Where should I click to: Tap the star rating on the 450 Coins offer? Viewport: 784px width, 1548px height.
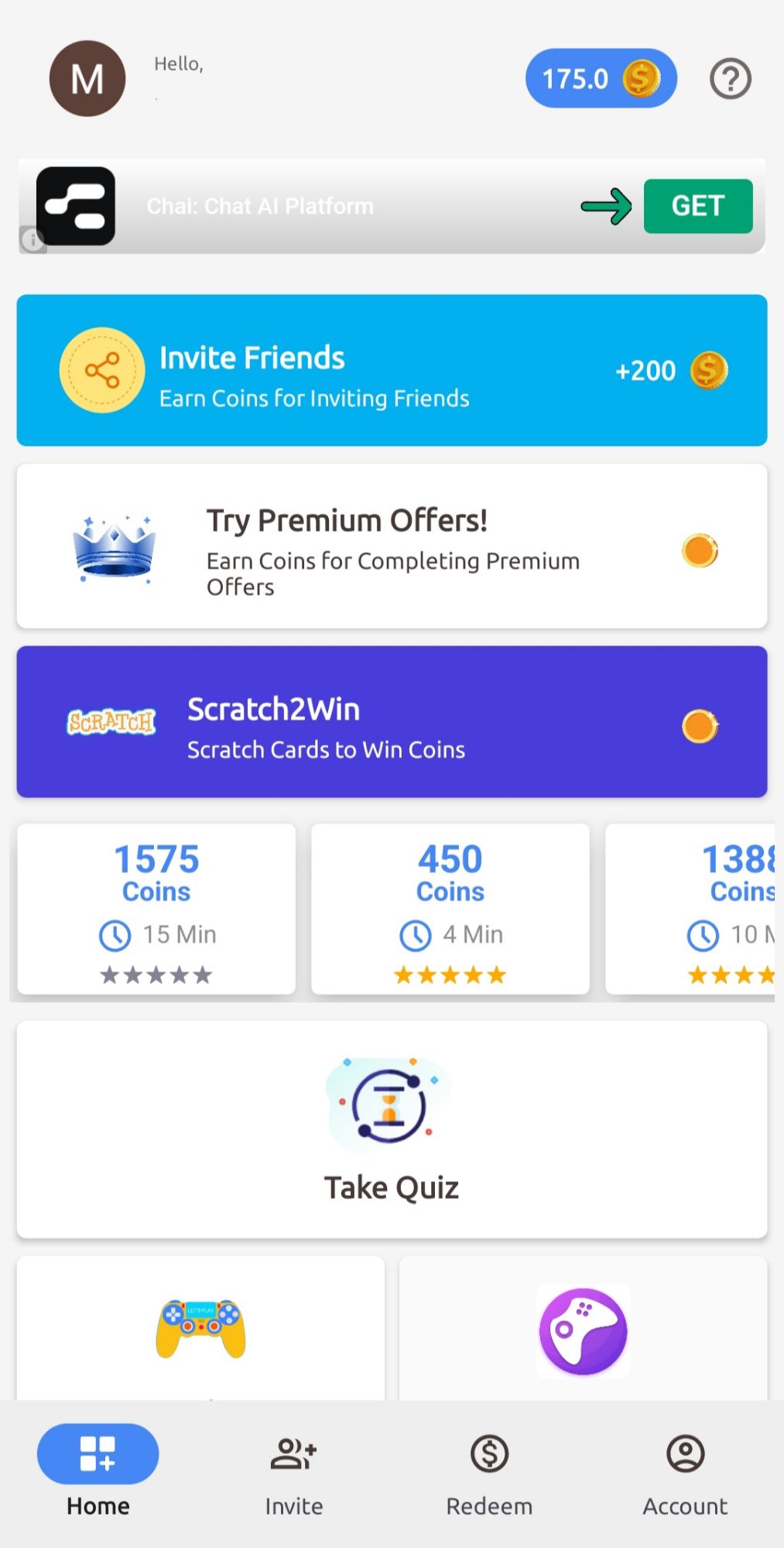pyautogui.click(x=449, y=974)
